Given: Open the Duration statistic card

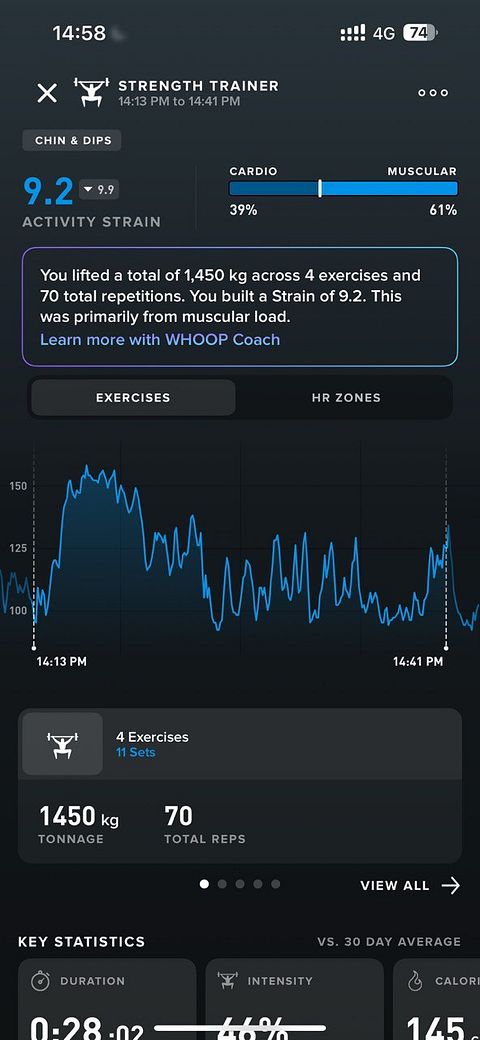Looking at the screenshot, I should (x=107, y=999).
